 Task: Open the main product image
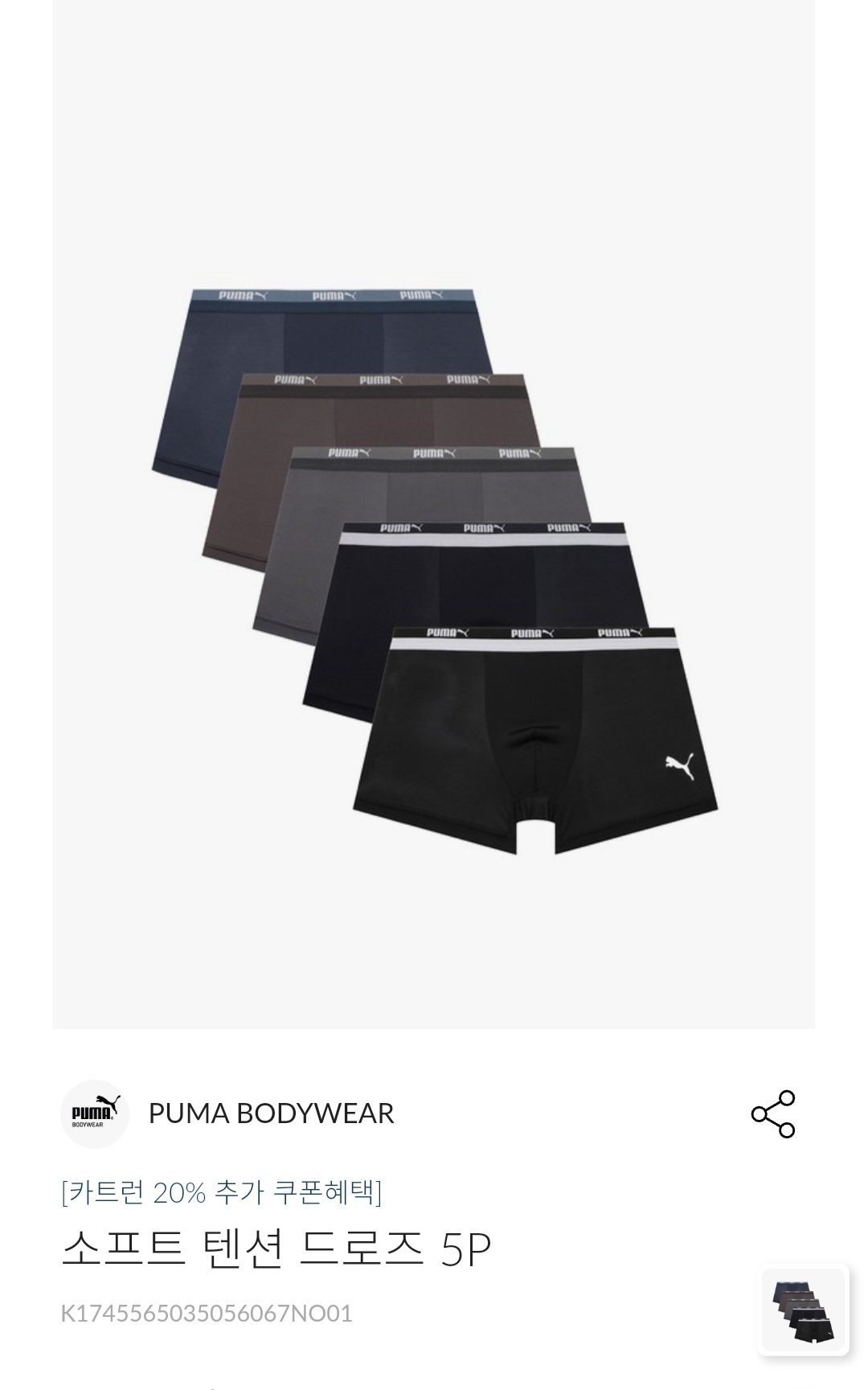click(434, 515)
